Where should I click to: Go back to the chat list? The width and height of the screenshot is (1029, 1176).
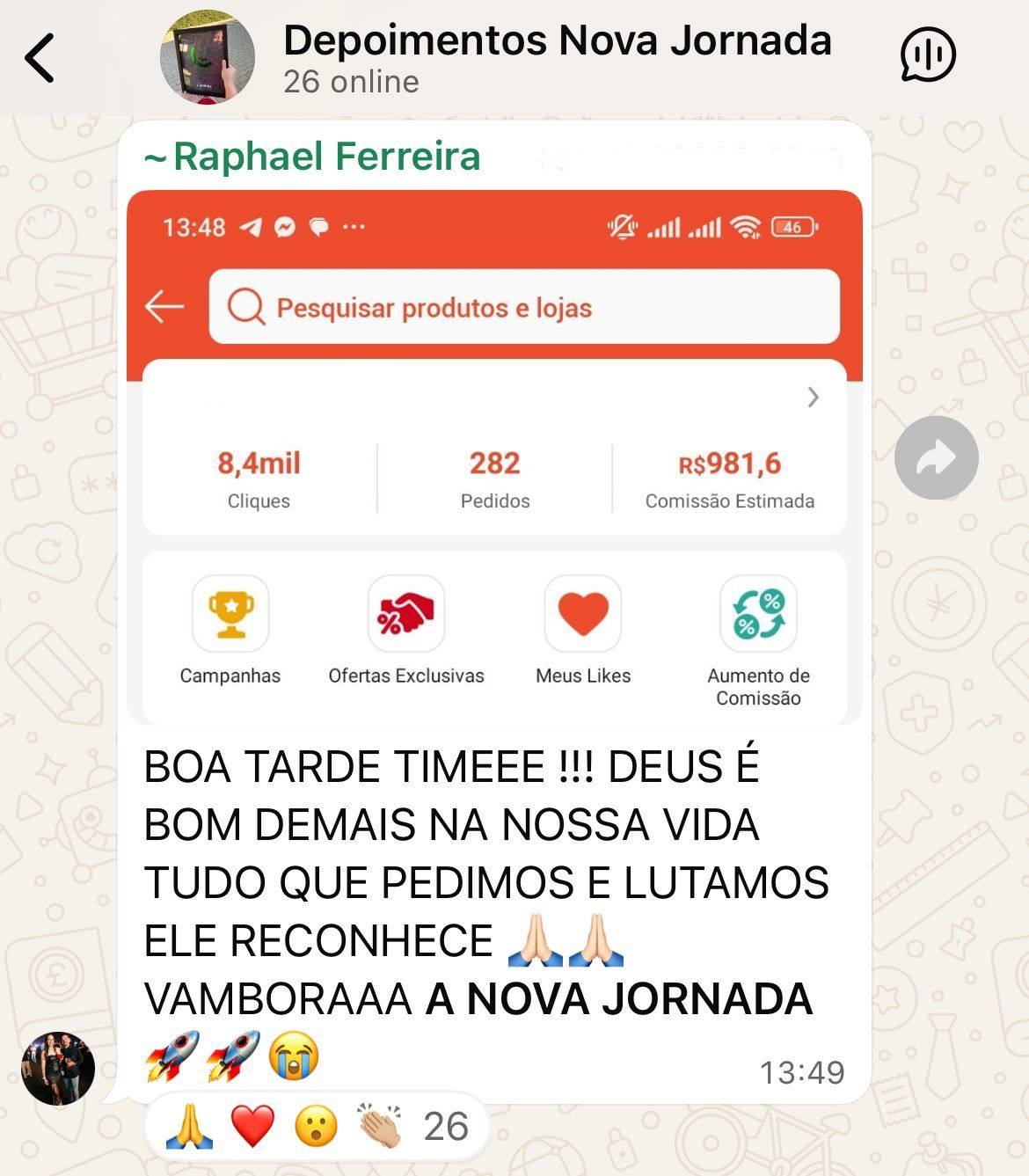[40, 58]
